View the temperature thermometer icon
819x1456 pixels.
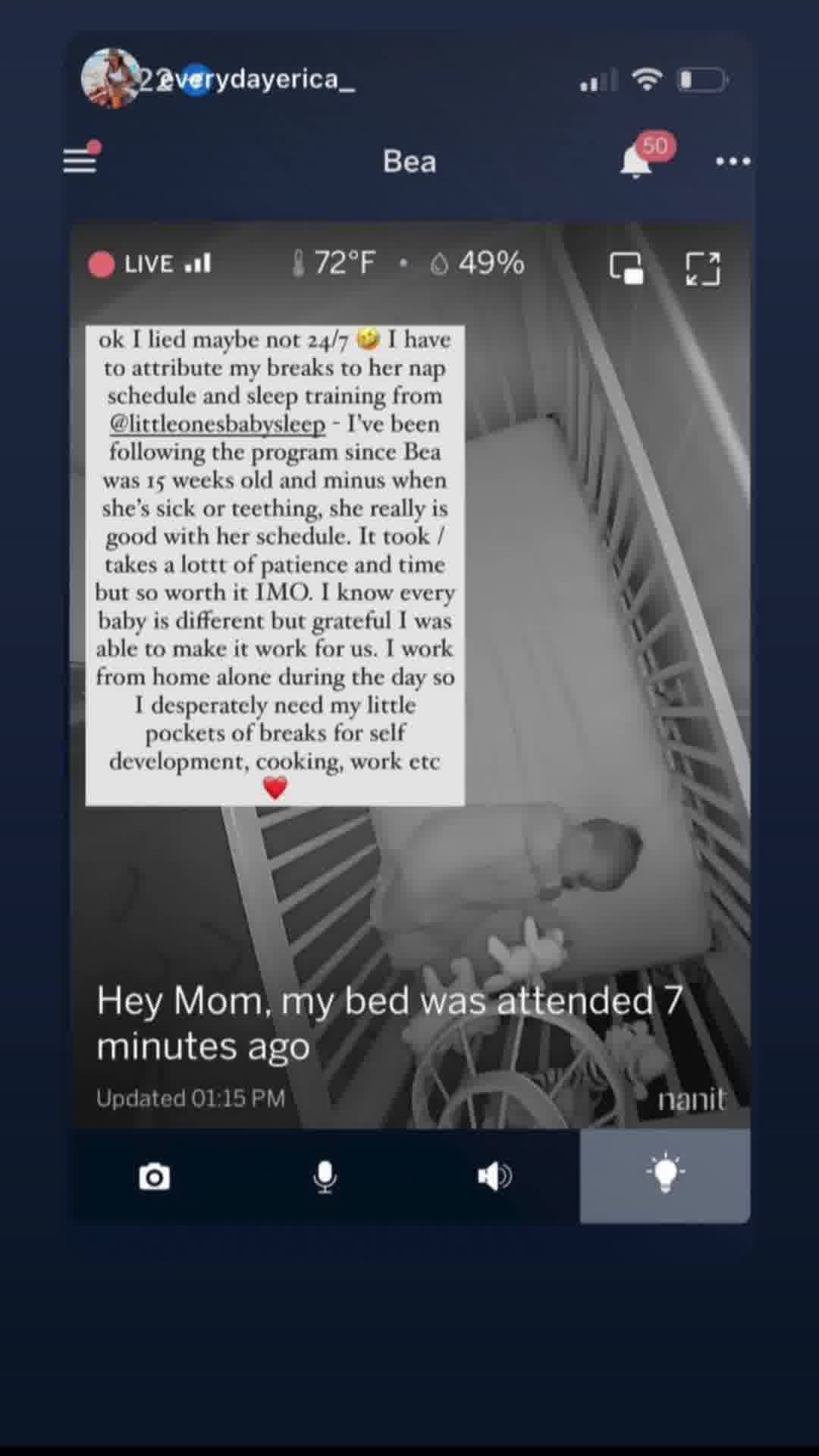pos(298,263)
